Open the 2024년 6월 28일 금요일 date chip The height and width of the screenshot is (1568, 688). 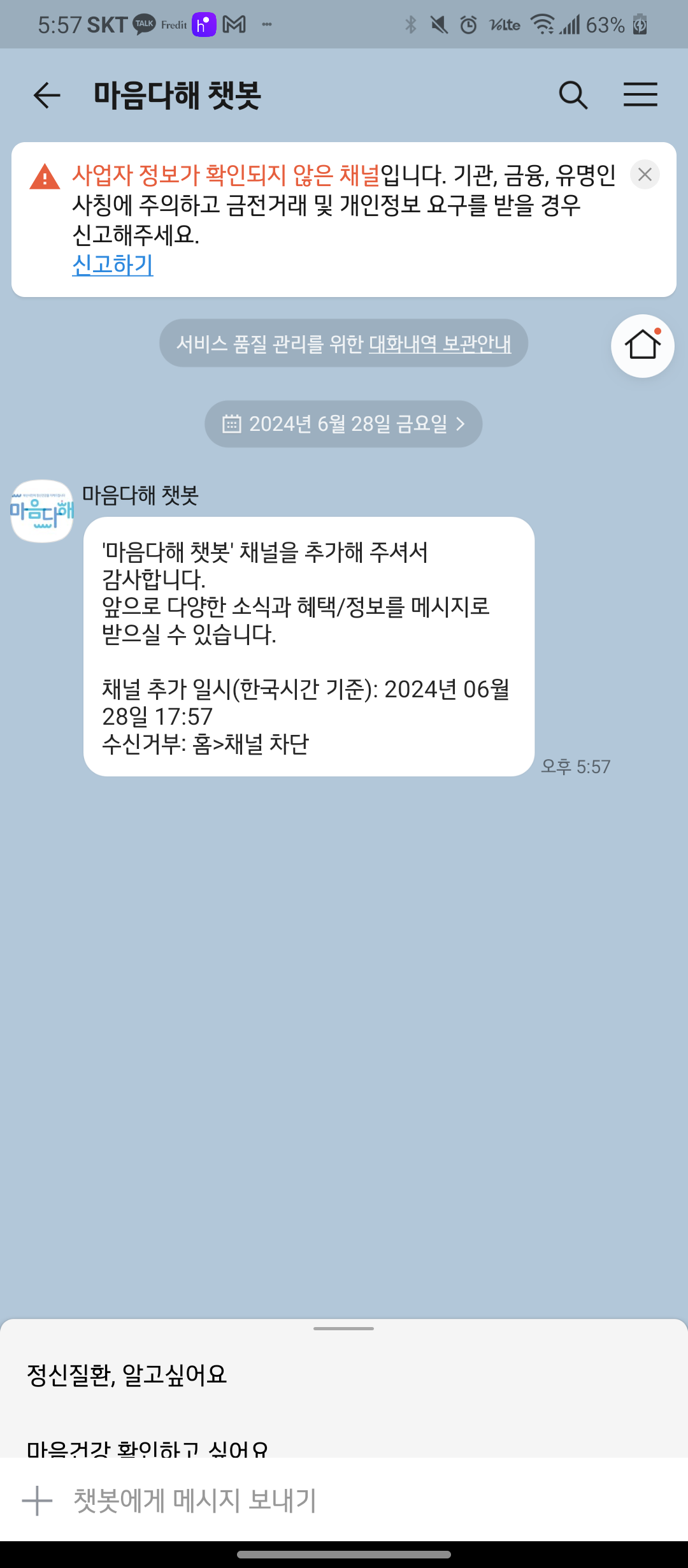click(x=343, y=424)
